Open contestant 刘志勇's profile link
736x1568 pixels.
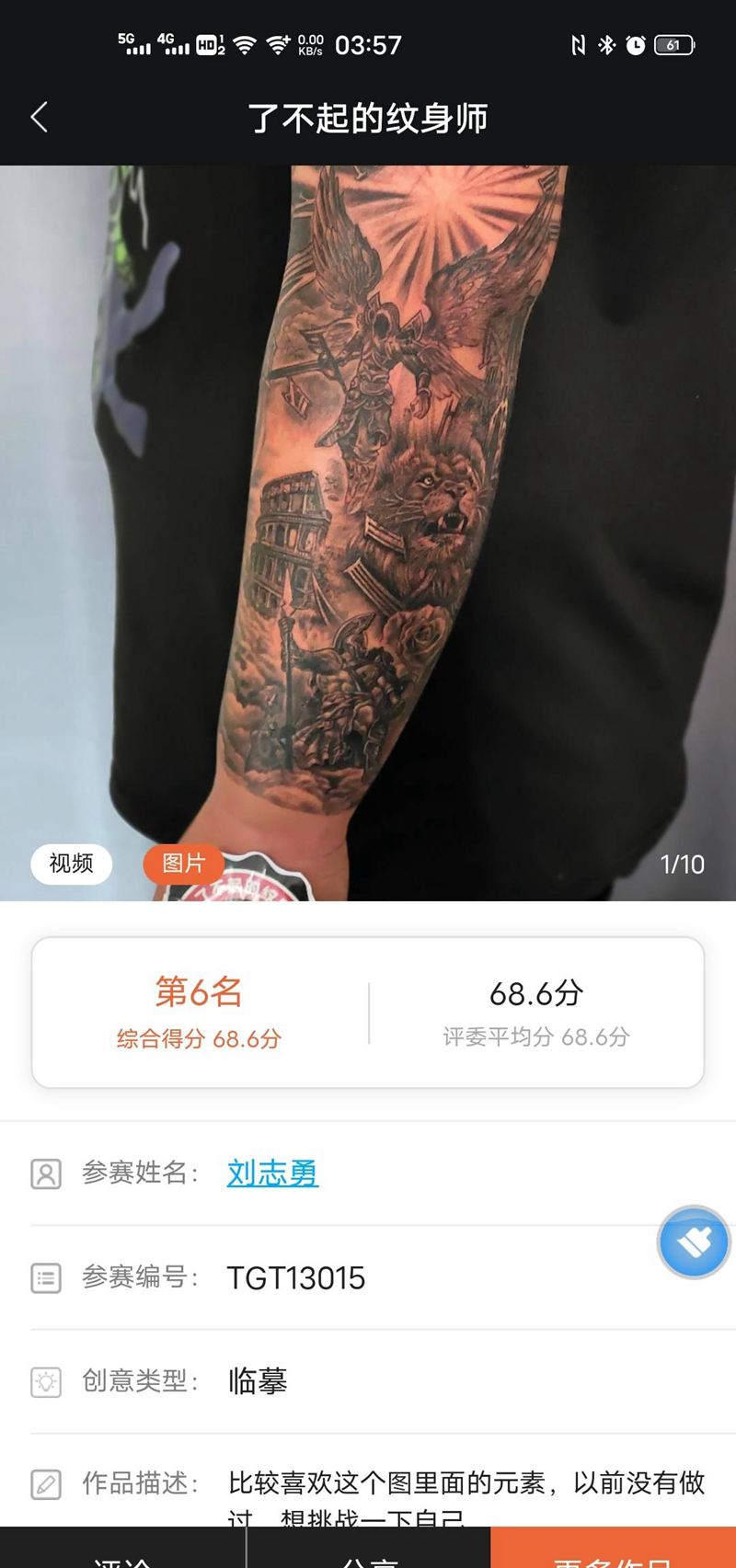272,1173
